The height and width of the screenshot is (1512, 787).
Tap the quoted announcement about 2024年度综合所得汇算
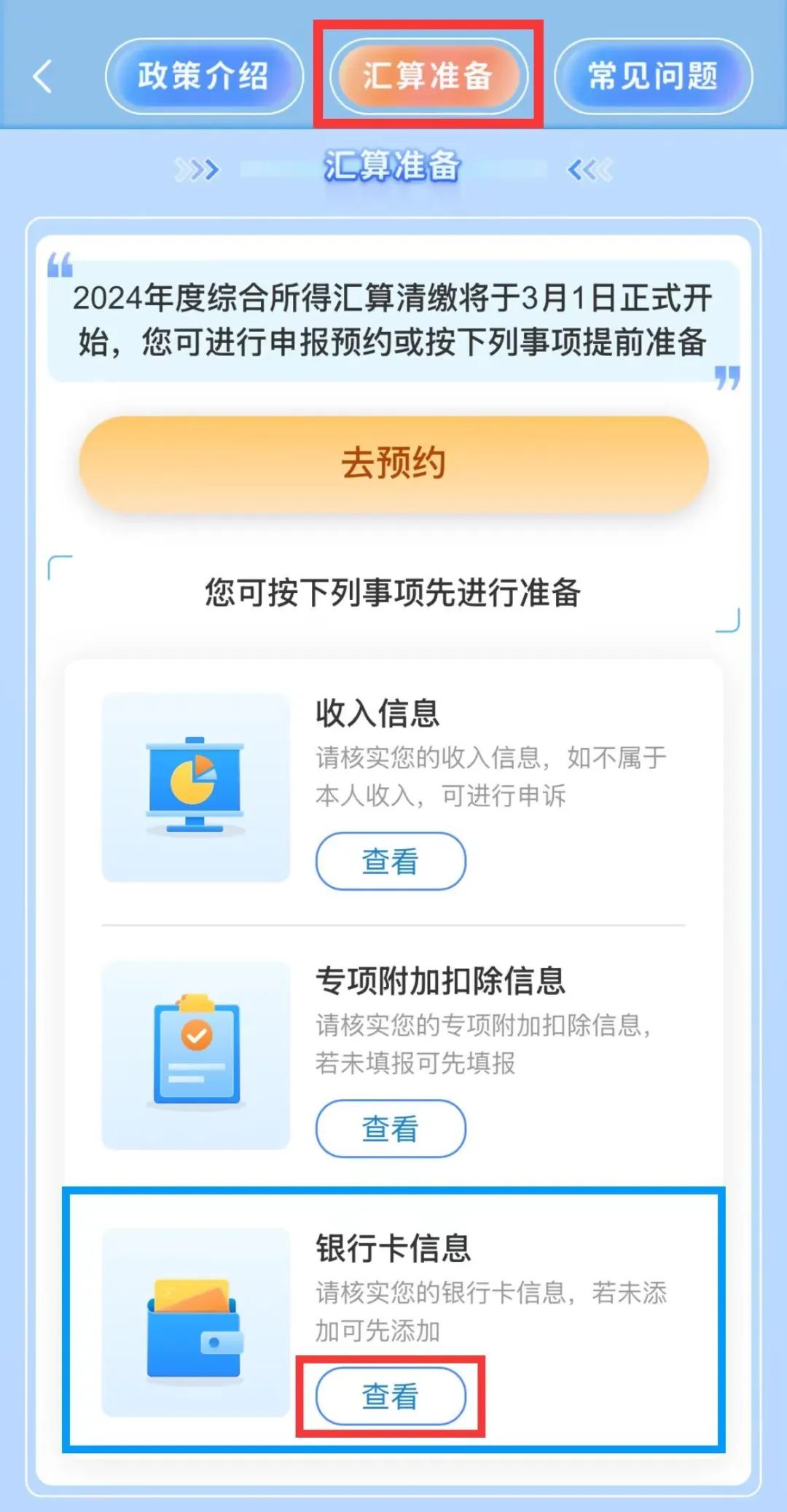tap(393, 320)
